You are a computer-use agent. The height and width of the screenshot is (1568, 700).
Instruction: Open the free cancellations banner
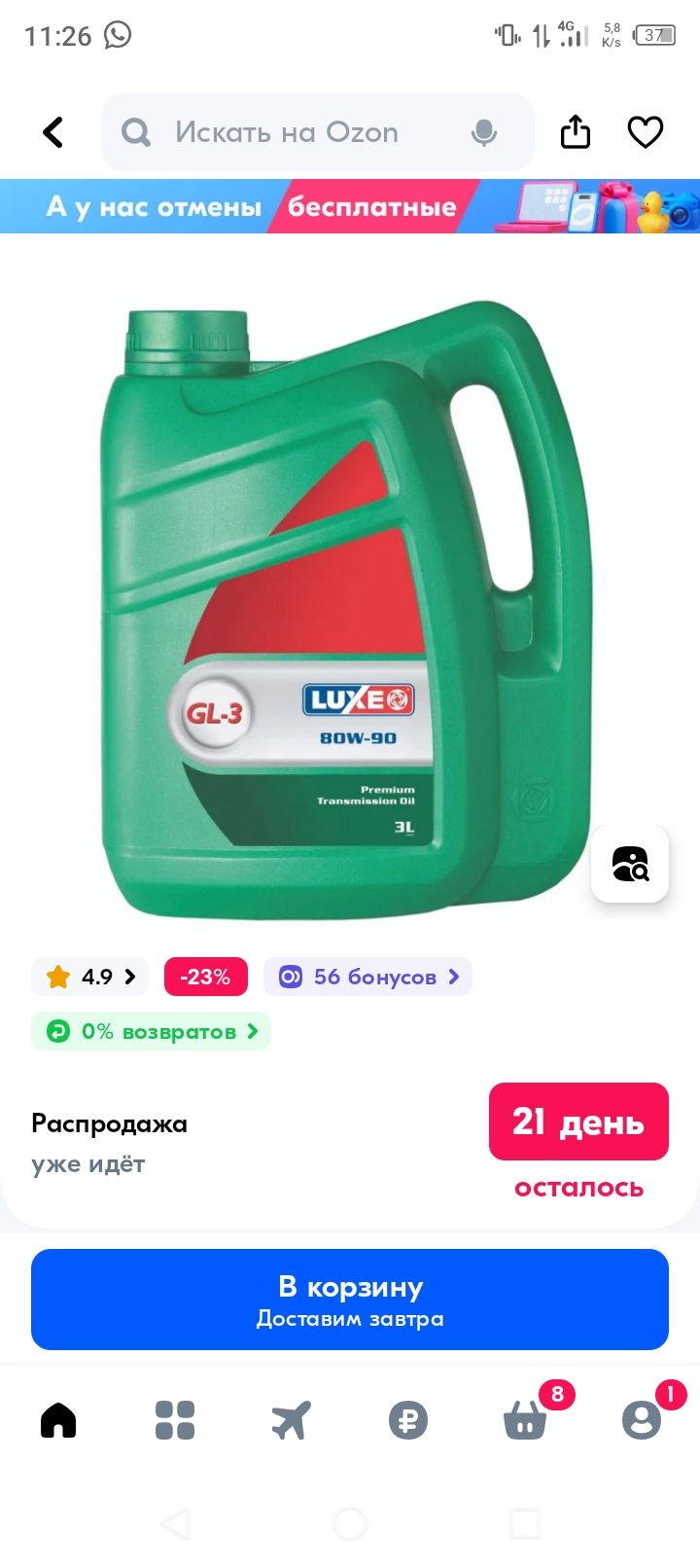click(x=350, y=206)
